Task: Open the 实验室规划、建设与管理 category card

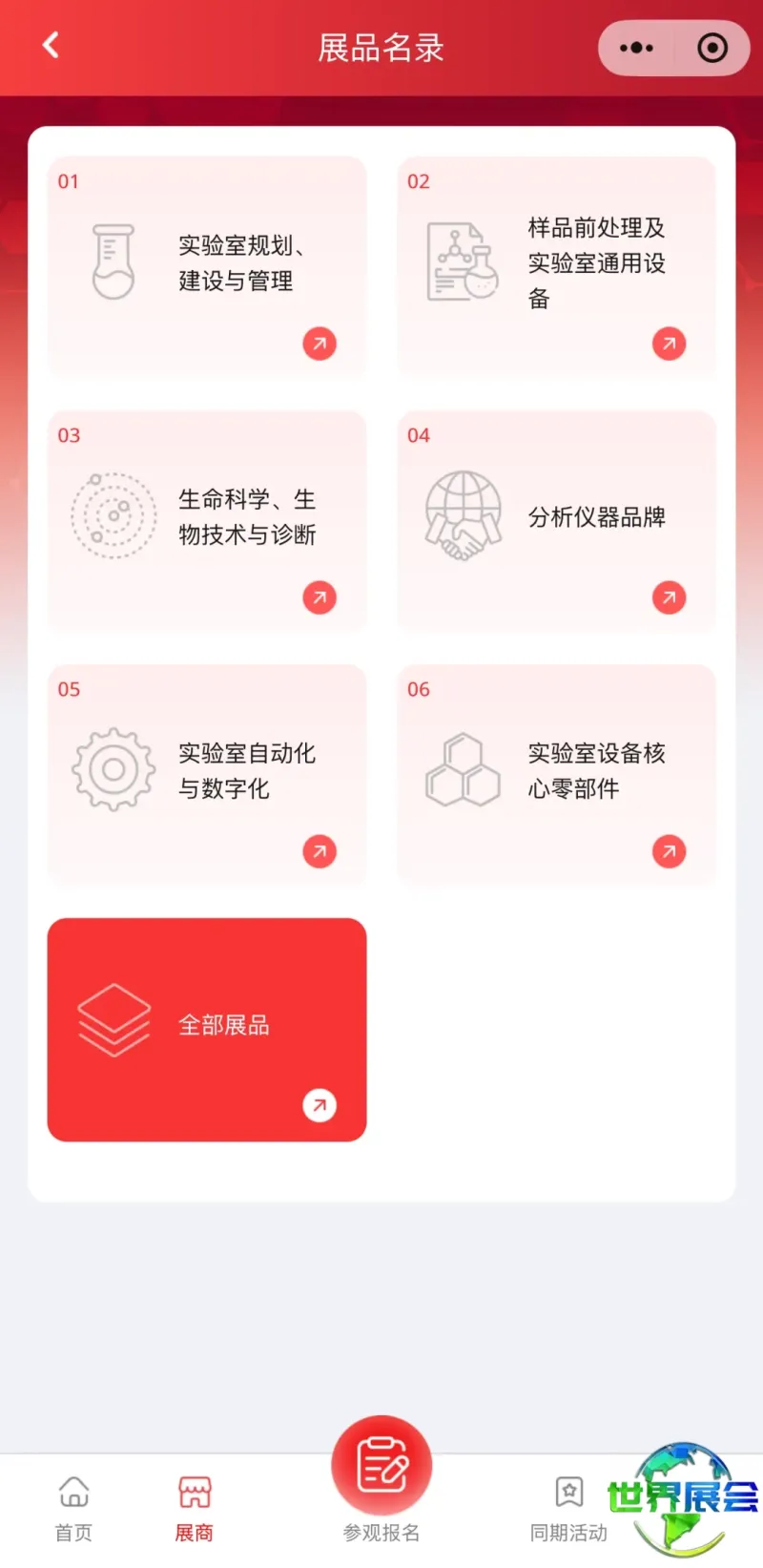Action: 207,267
